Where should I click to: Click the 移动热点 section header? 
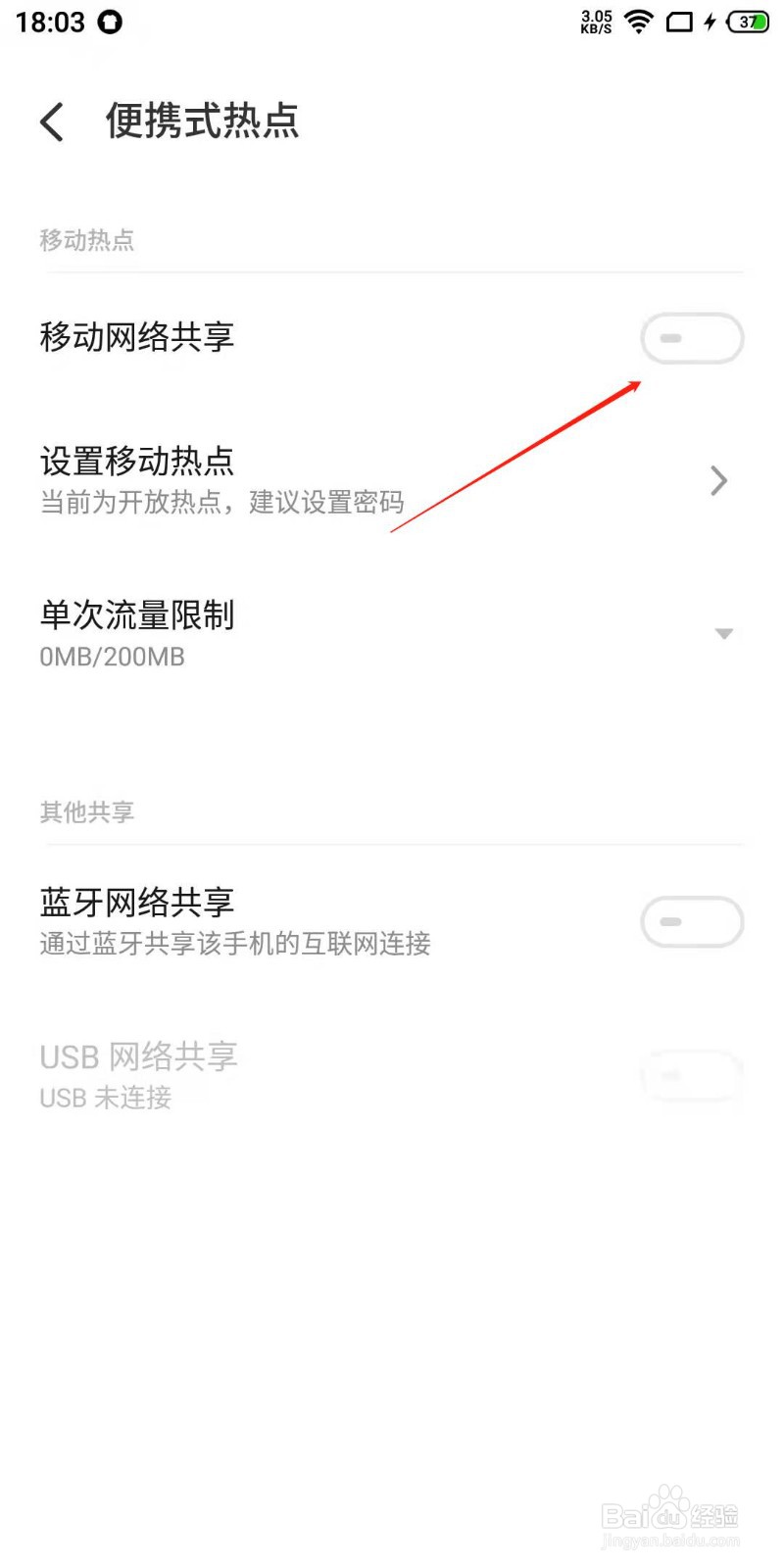[87, 240]
